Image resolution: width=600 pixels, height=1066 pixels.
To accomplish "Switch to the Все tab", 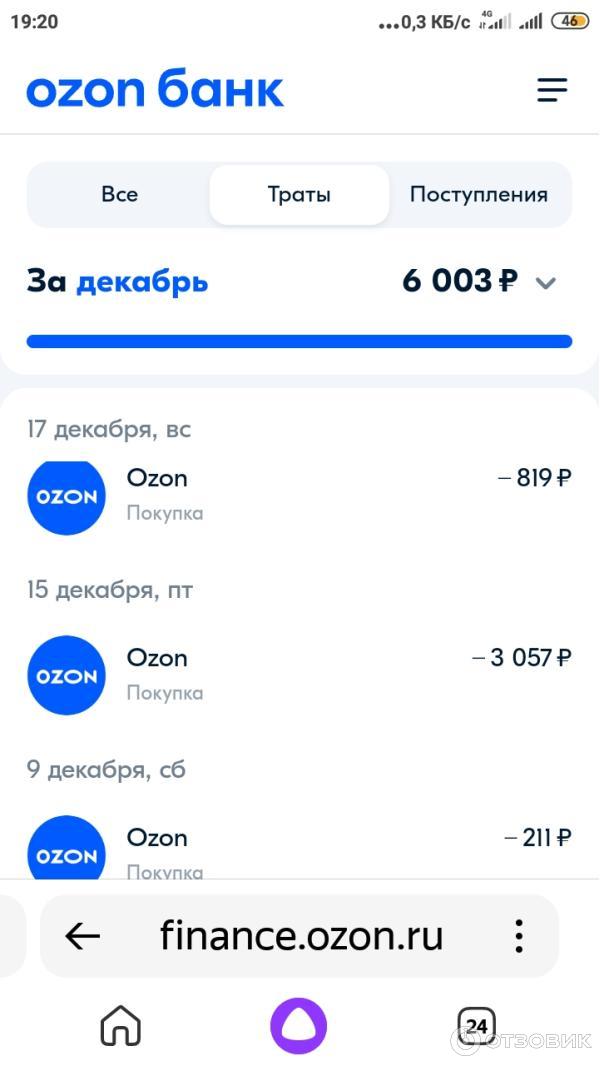I will (x=119, y=195).
